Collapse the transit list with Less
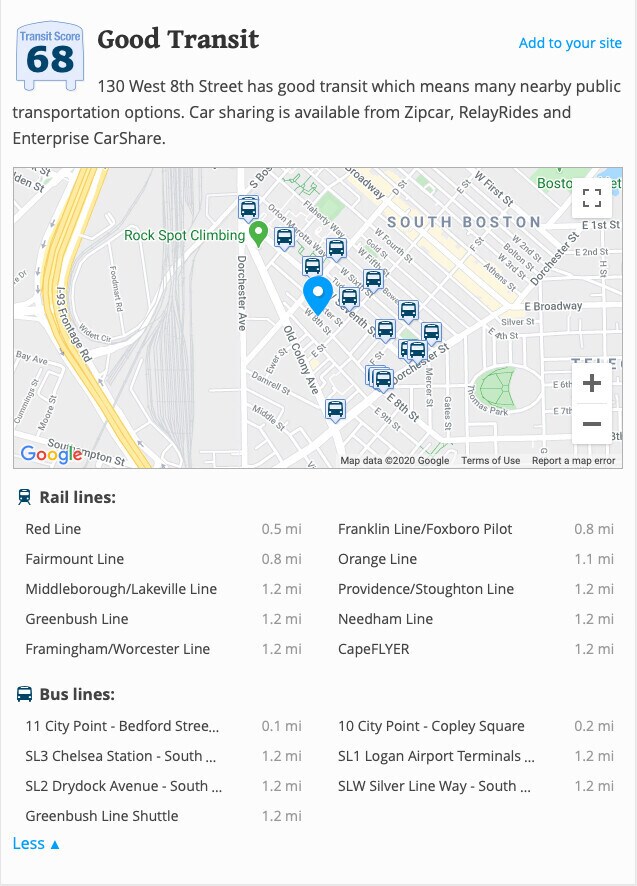The width and height of the screenshot is (637, 886). pyautogui.click(x=36, y=844)
